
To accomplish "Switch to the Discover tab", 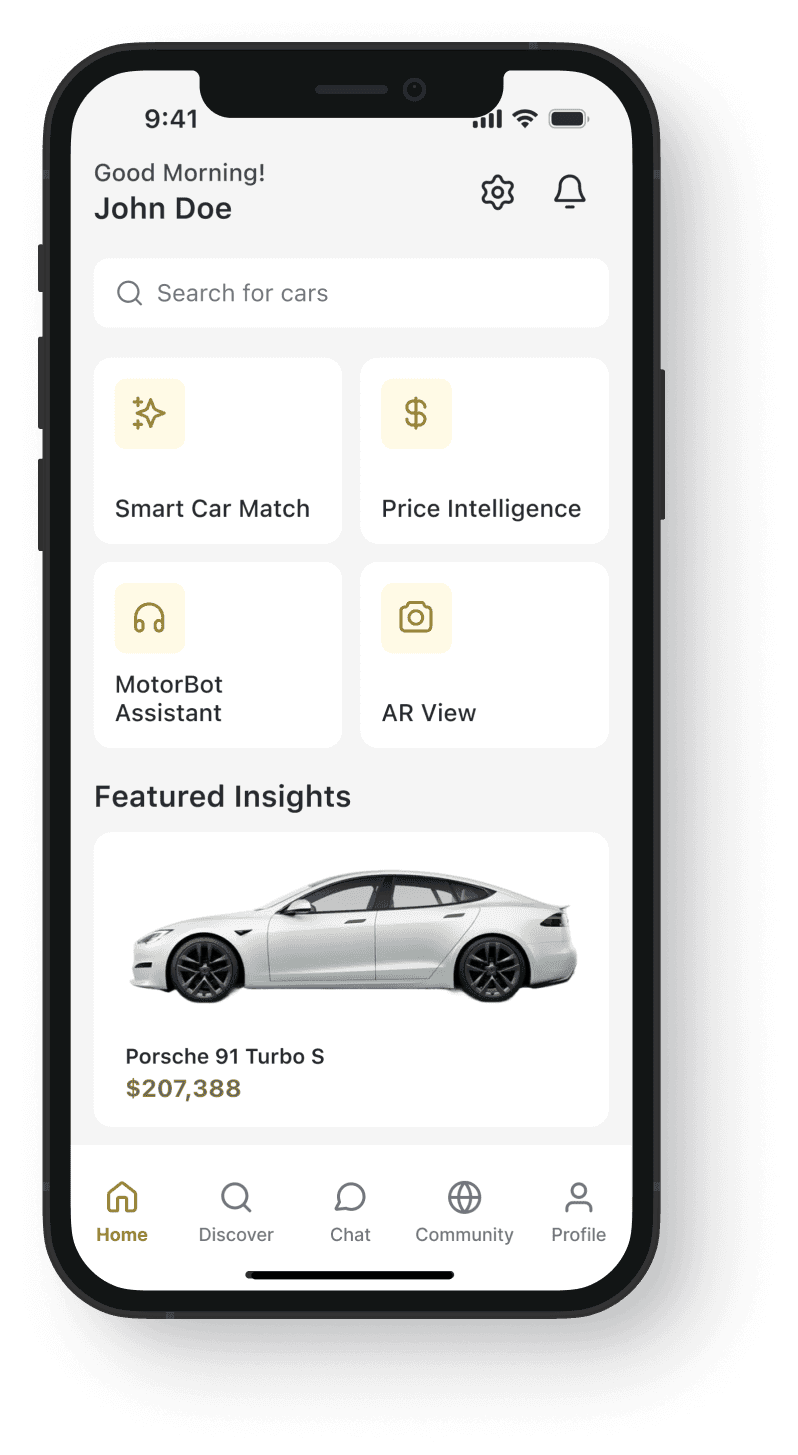I will click(236, 1211).
